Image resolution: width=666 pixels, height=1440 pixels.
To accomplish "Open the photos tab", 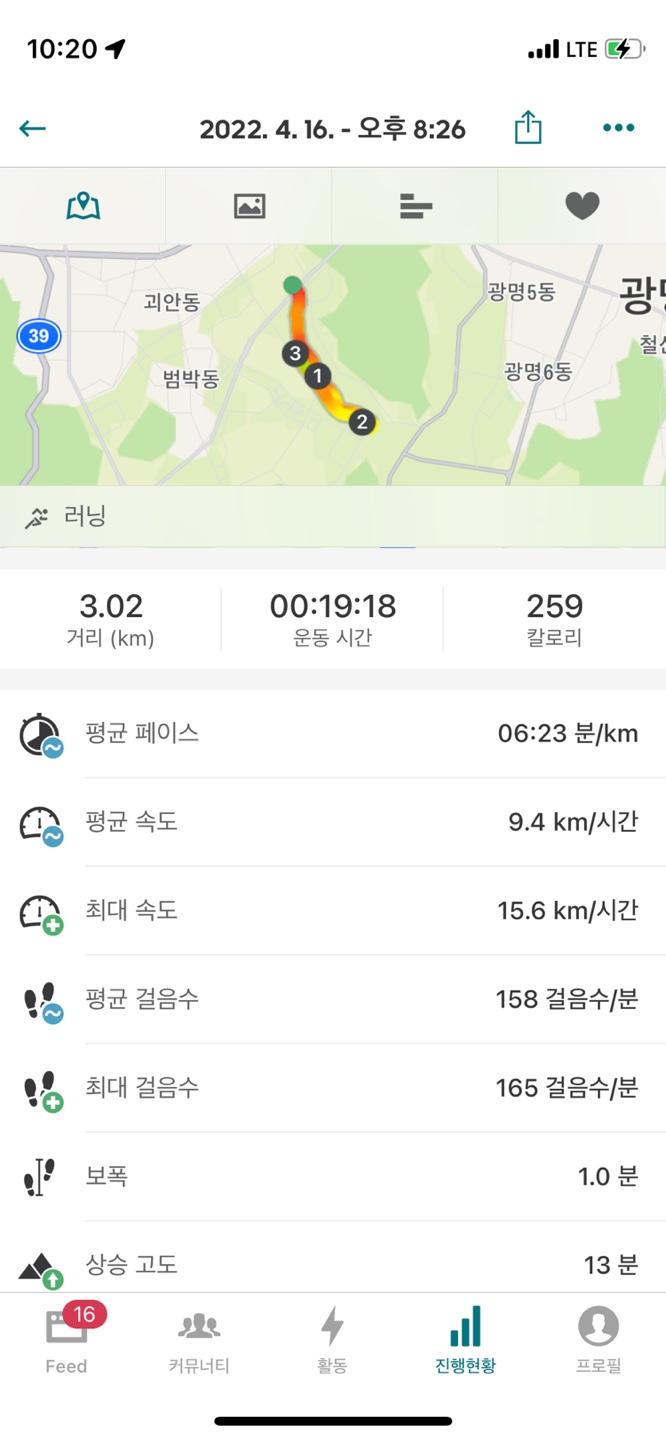I will pos(249,206).
